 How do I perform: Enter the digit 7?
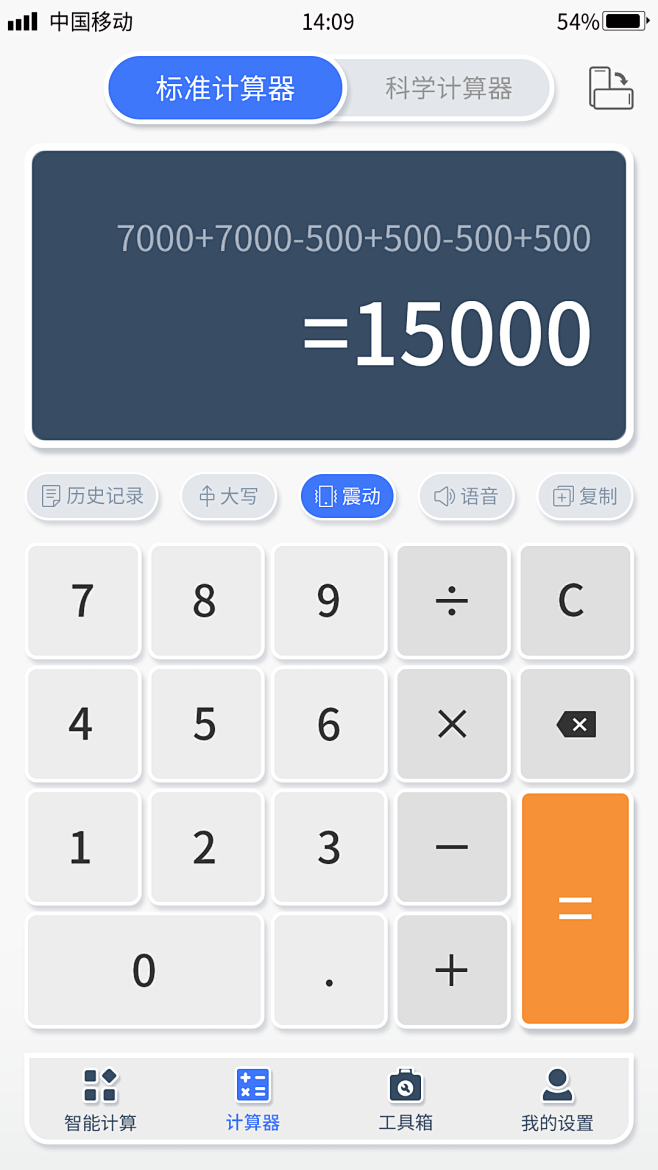tap(83, 601)
